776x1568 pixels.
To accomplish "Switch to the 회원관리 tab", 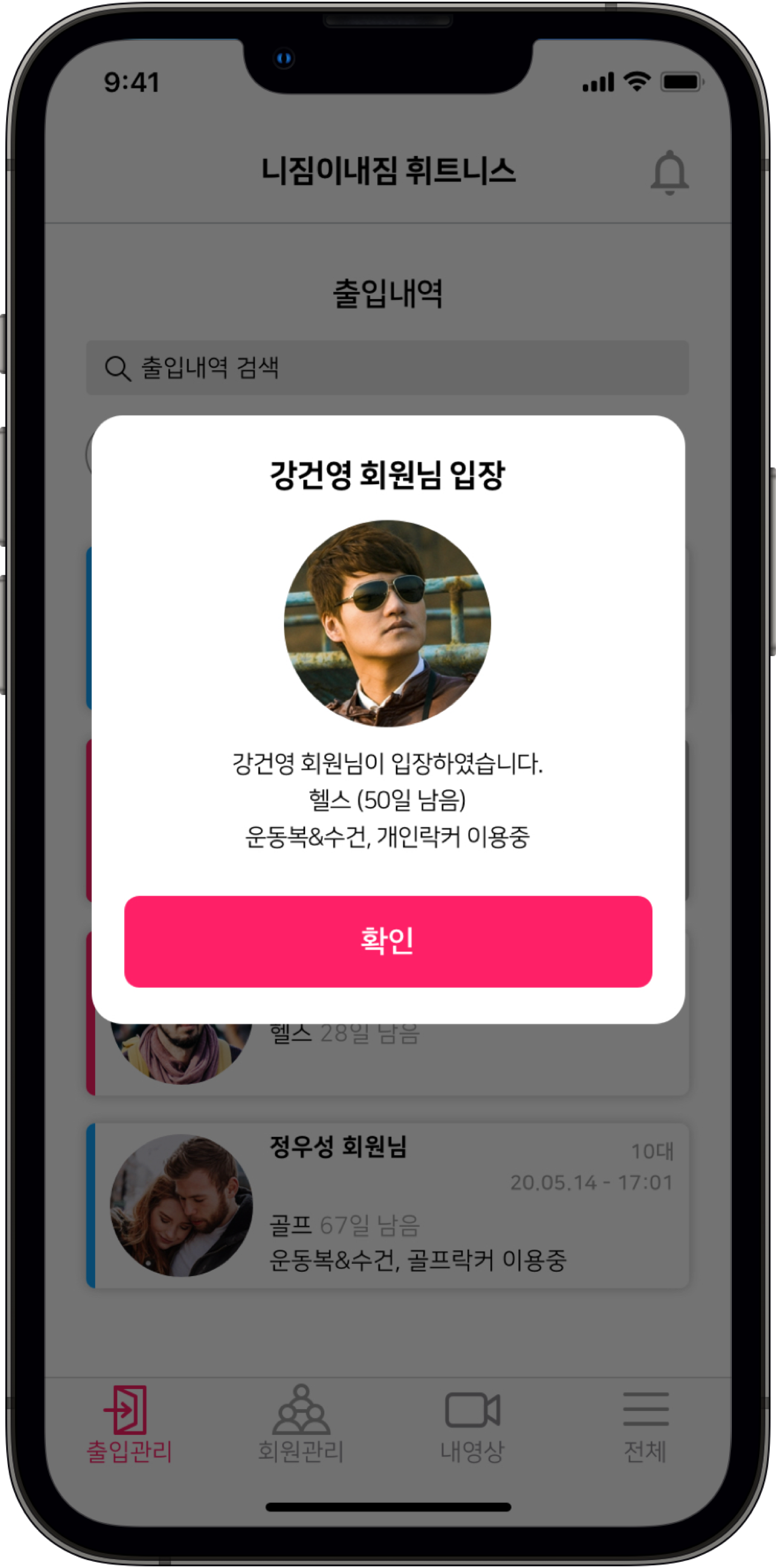I will (x=301, y=1424).
